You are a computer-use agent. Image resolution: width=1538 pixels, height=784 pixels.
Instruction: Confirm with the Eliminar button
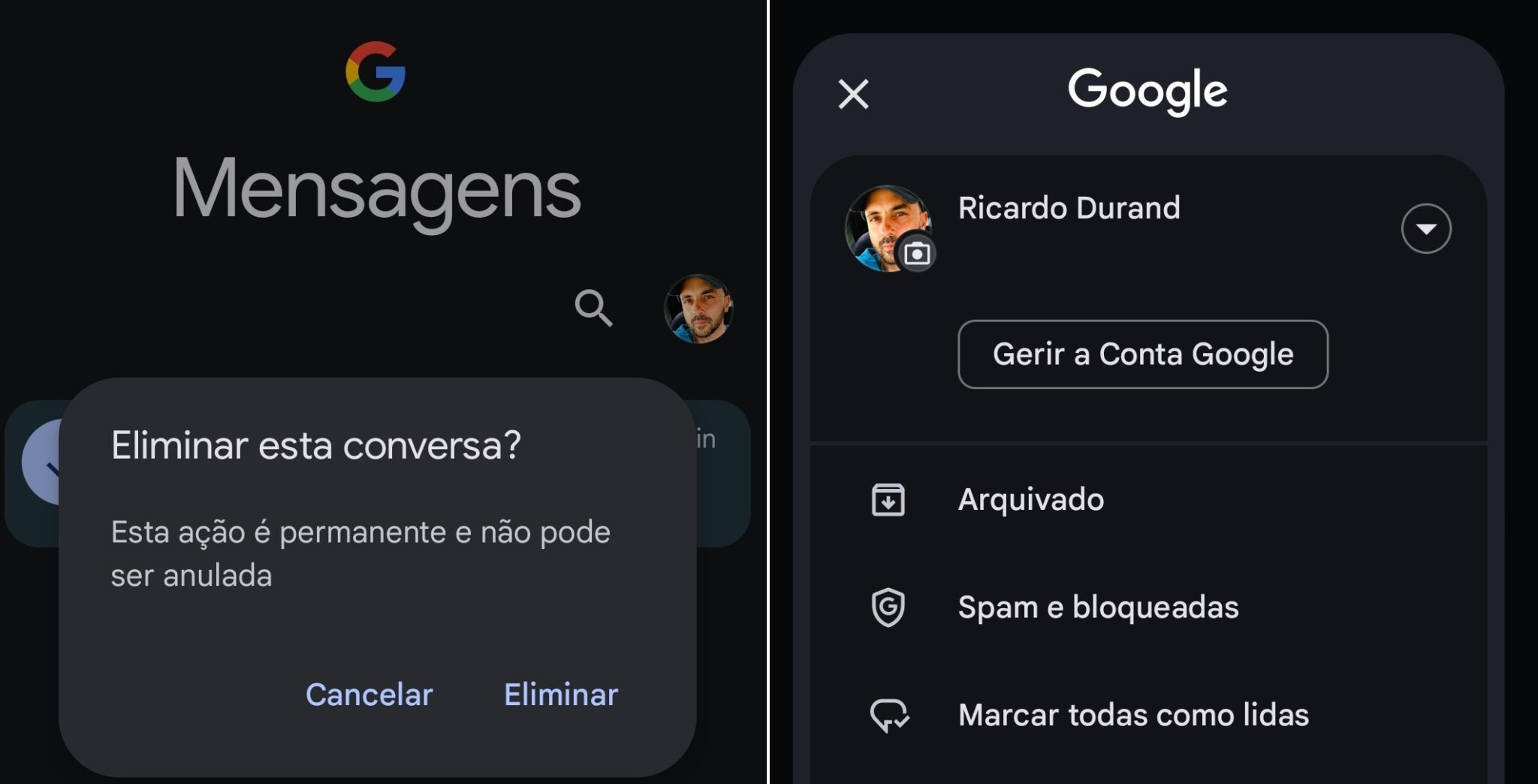(x=560, y=695)
